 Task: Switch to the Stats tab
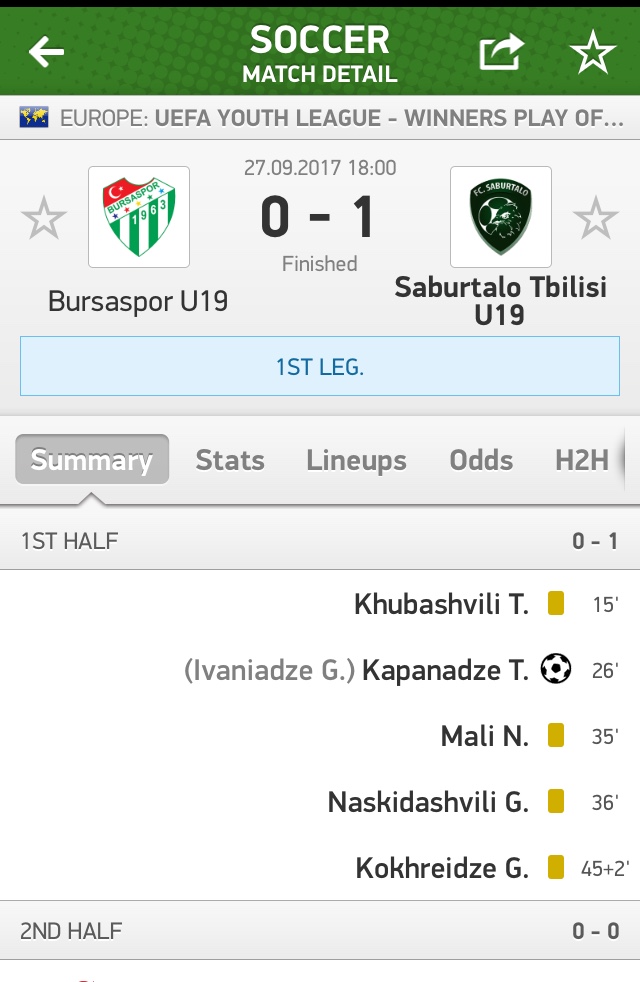coord(230,460)
